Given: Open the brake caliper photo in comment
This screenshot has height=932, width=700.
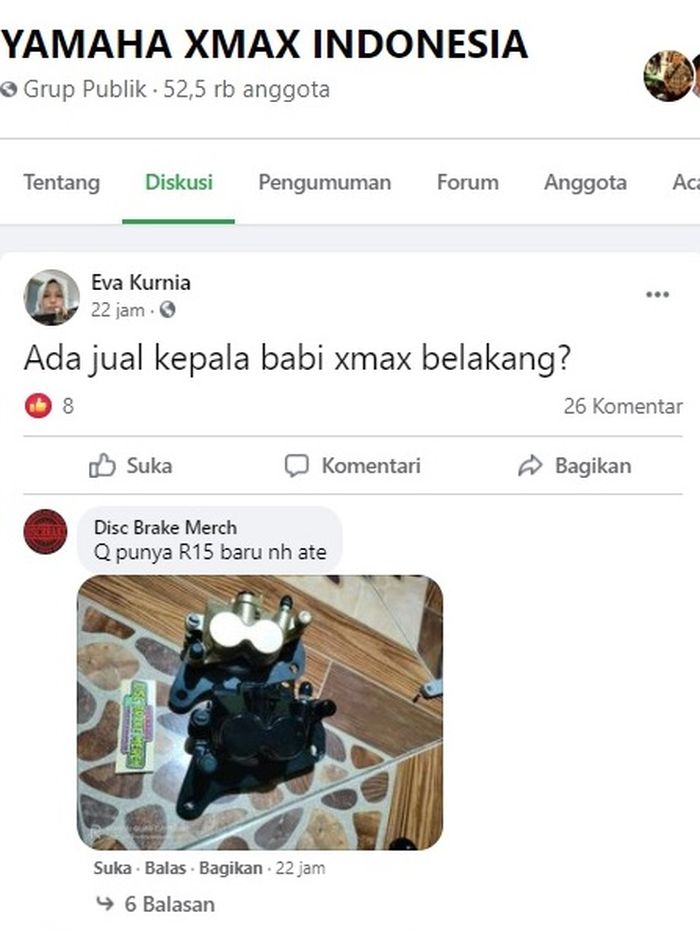Looking at the screenshot, I should point(260,712).
